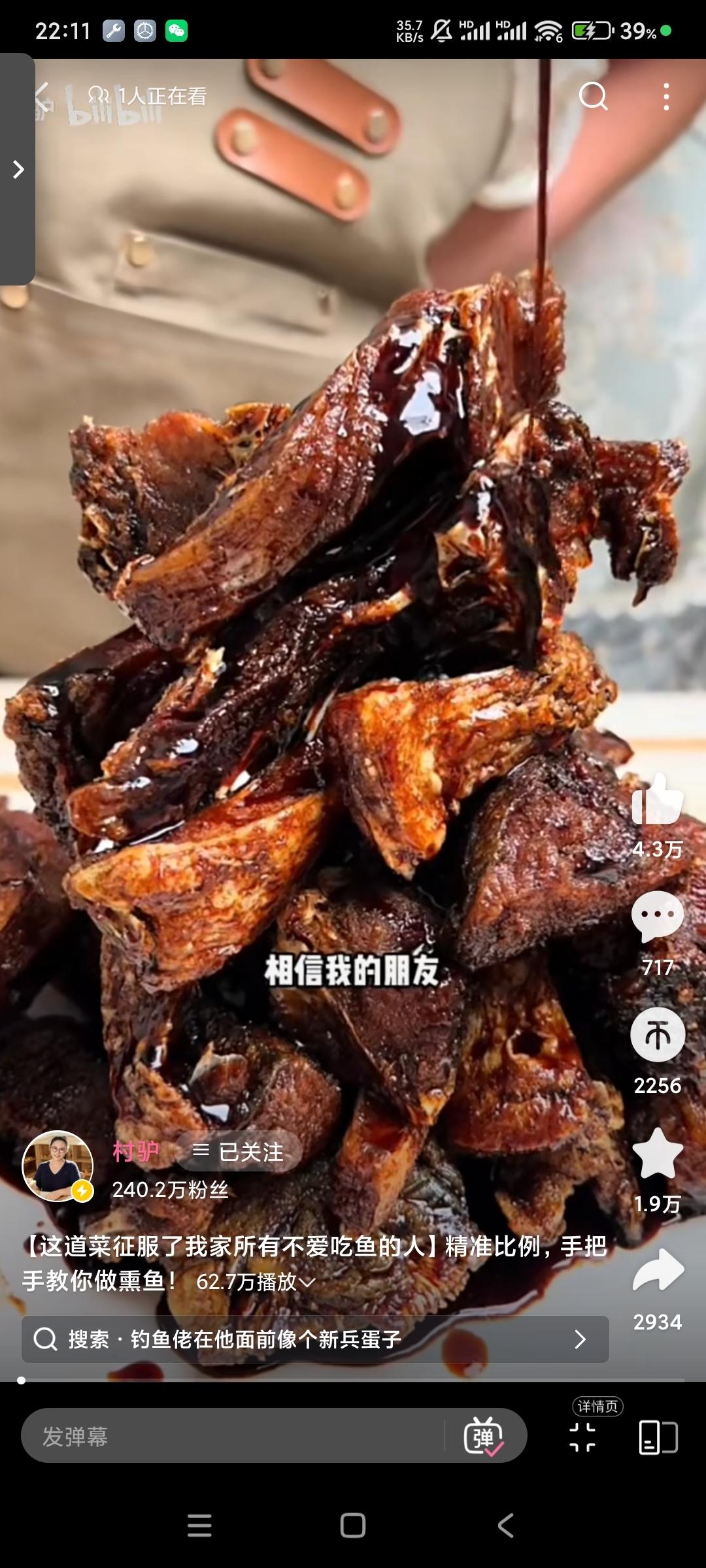Give a coin to the video

click(x=658, y=1036)
